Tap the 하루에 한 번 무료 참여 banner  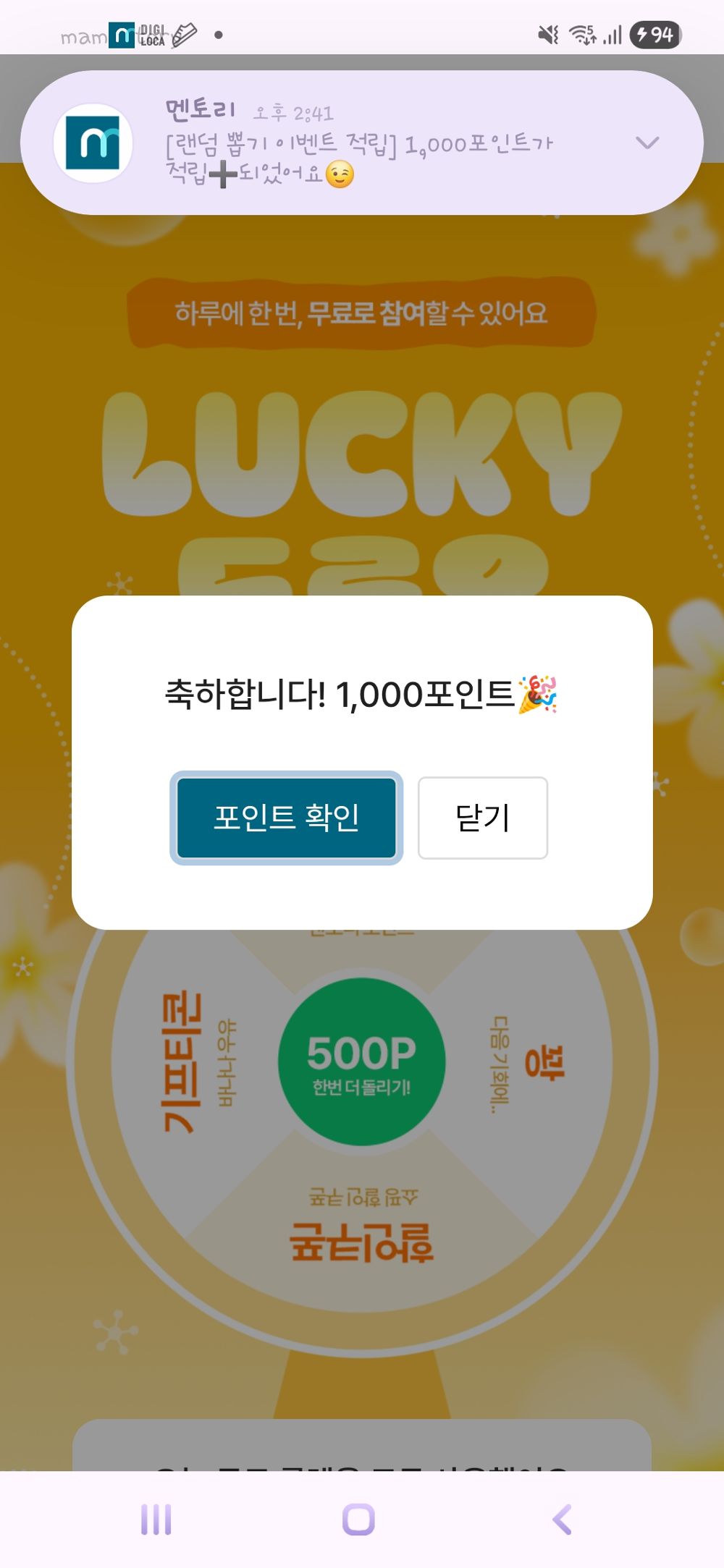(361, 313)
